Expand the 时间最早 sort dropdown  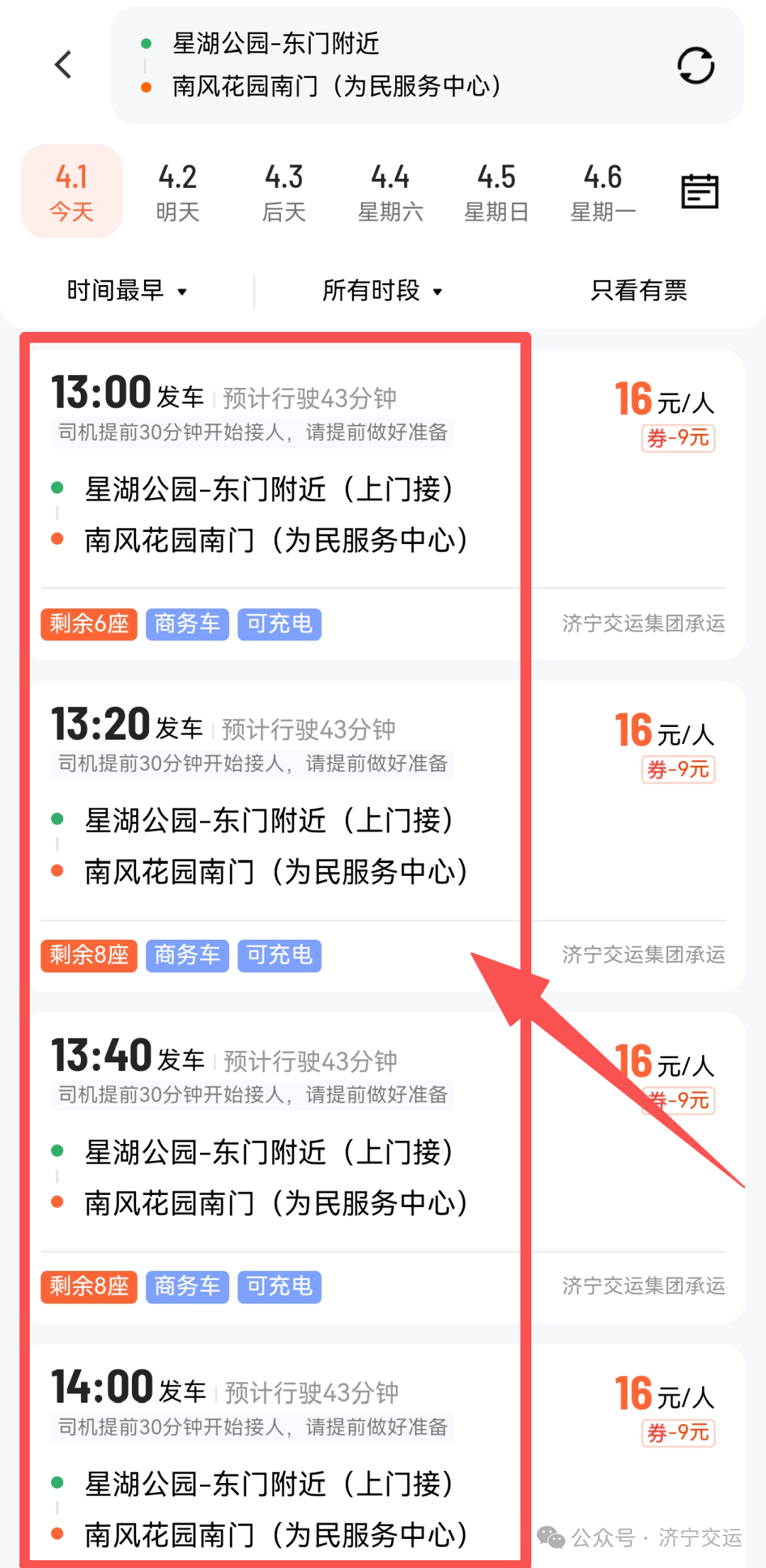127,291
